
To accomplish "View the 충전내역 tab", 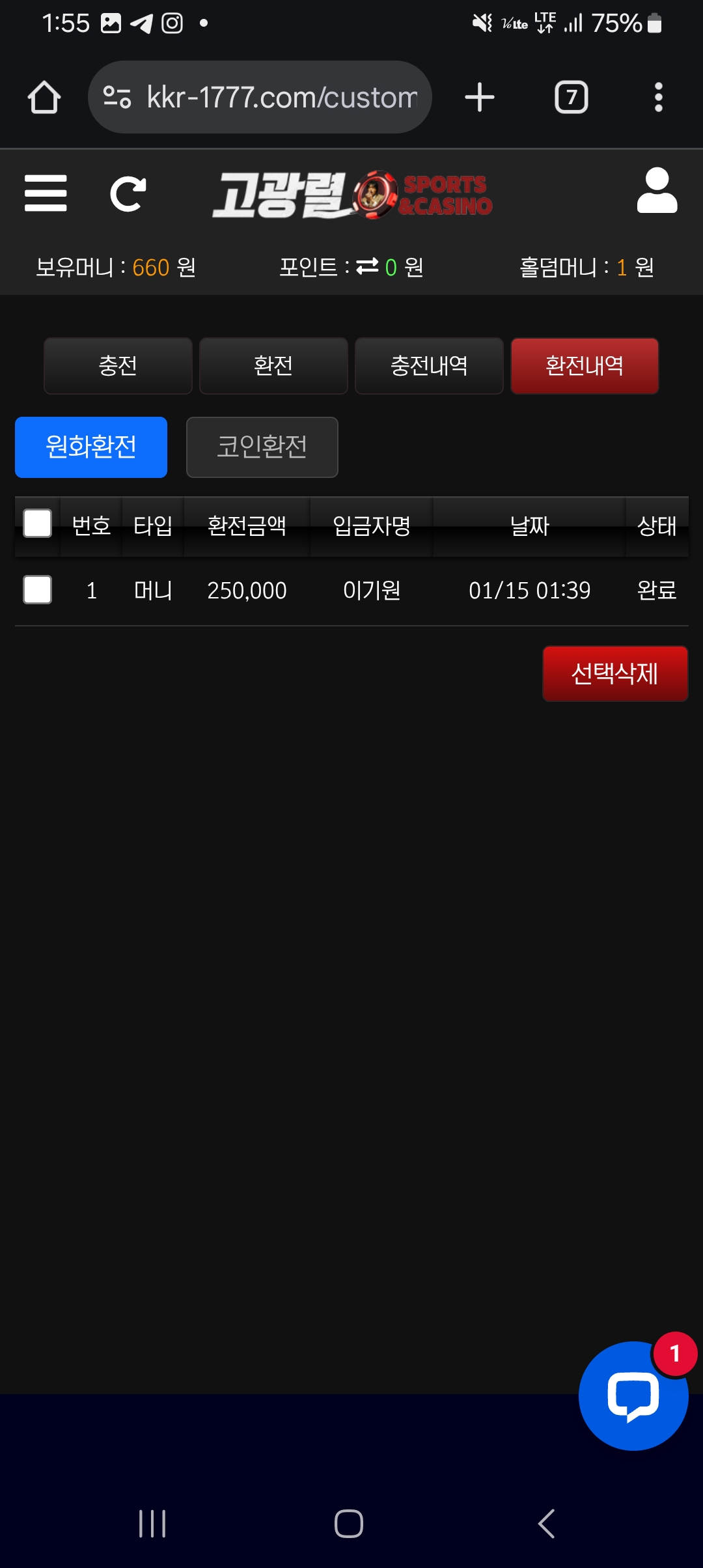I will pos(429,365).
